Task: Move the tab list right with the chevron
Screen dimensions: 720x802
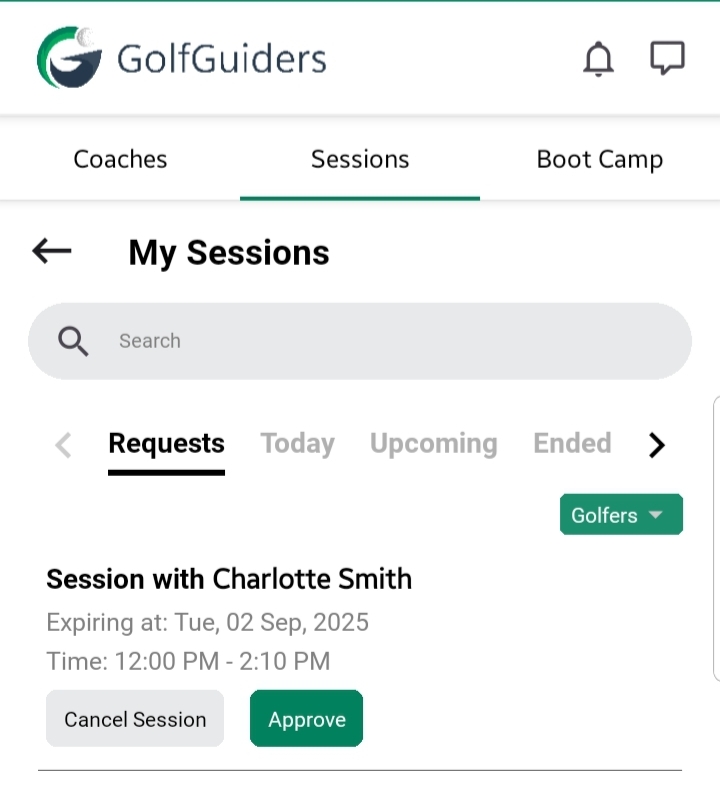Action: pos(656,445)
